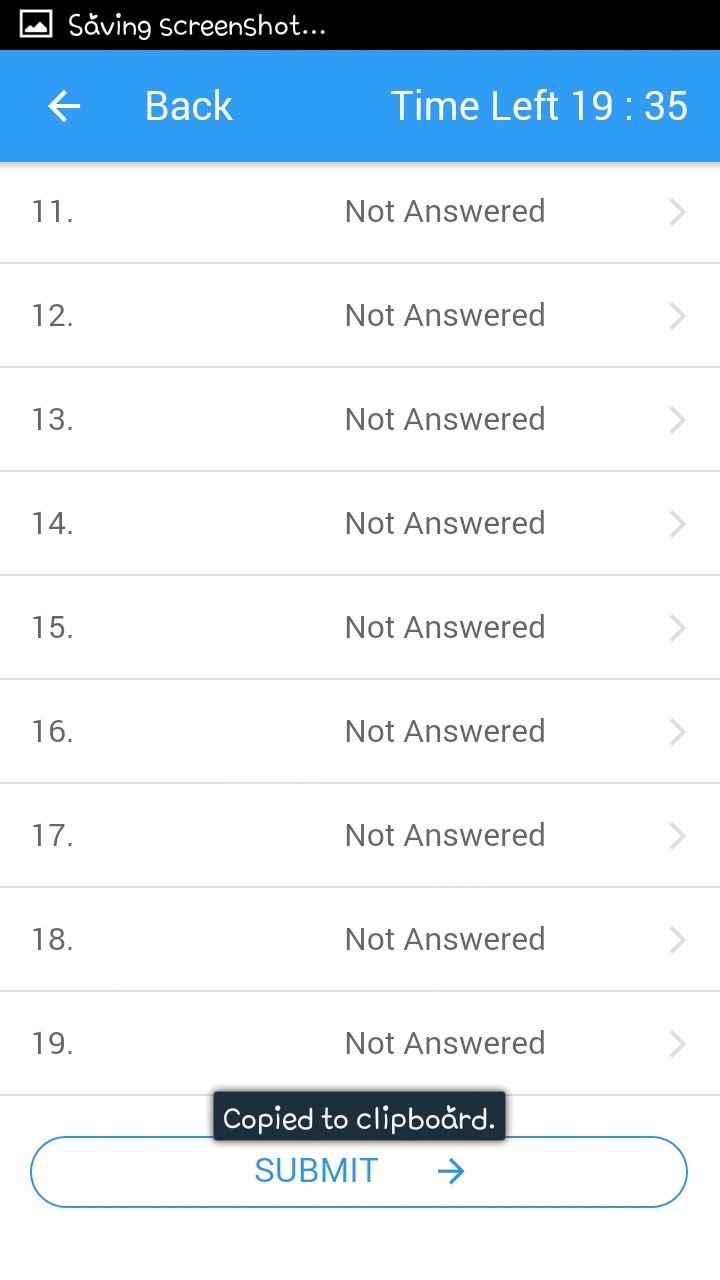
Task: Open question 11 row
Action: click(x=360, y=212)
